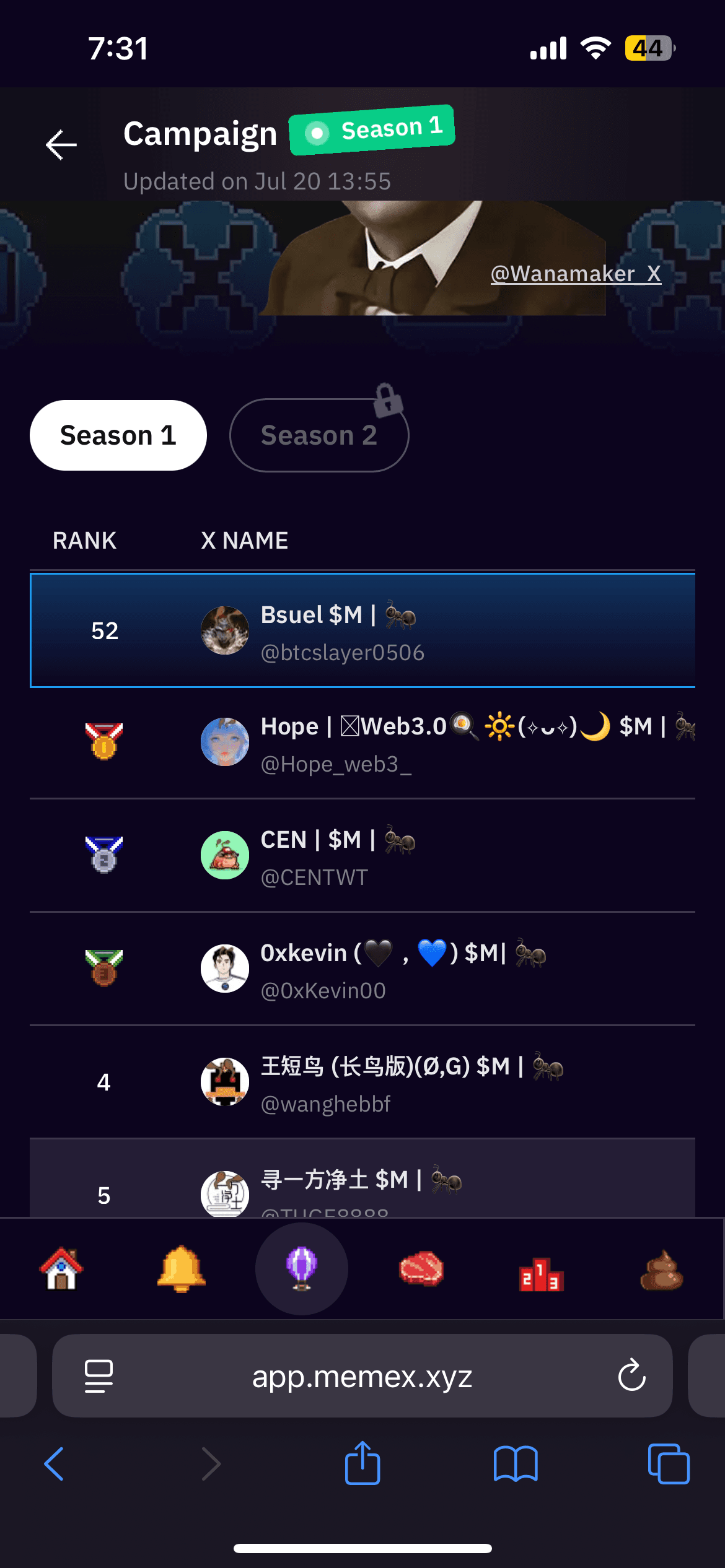This screenshot has height=1568, width=725.
Task: Open Safari bookmarks
Action: point(516,1464)
